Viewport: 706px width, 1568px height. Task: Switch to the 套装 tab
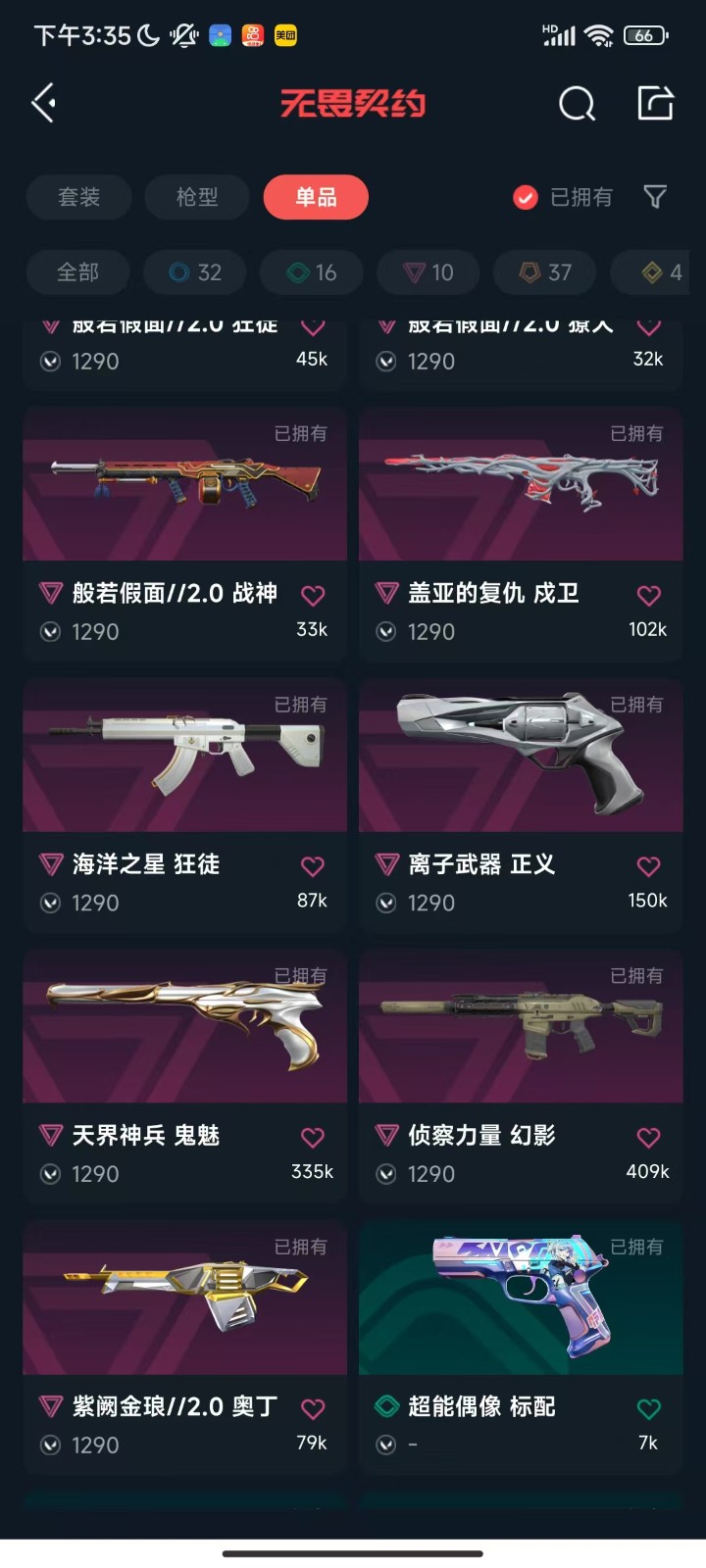tap(78, 197)
